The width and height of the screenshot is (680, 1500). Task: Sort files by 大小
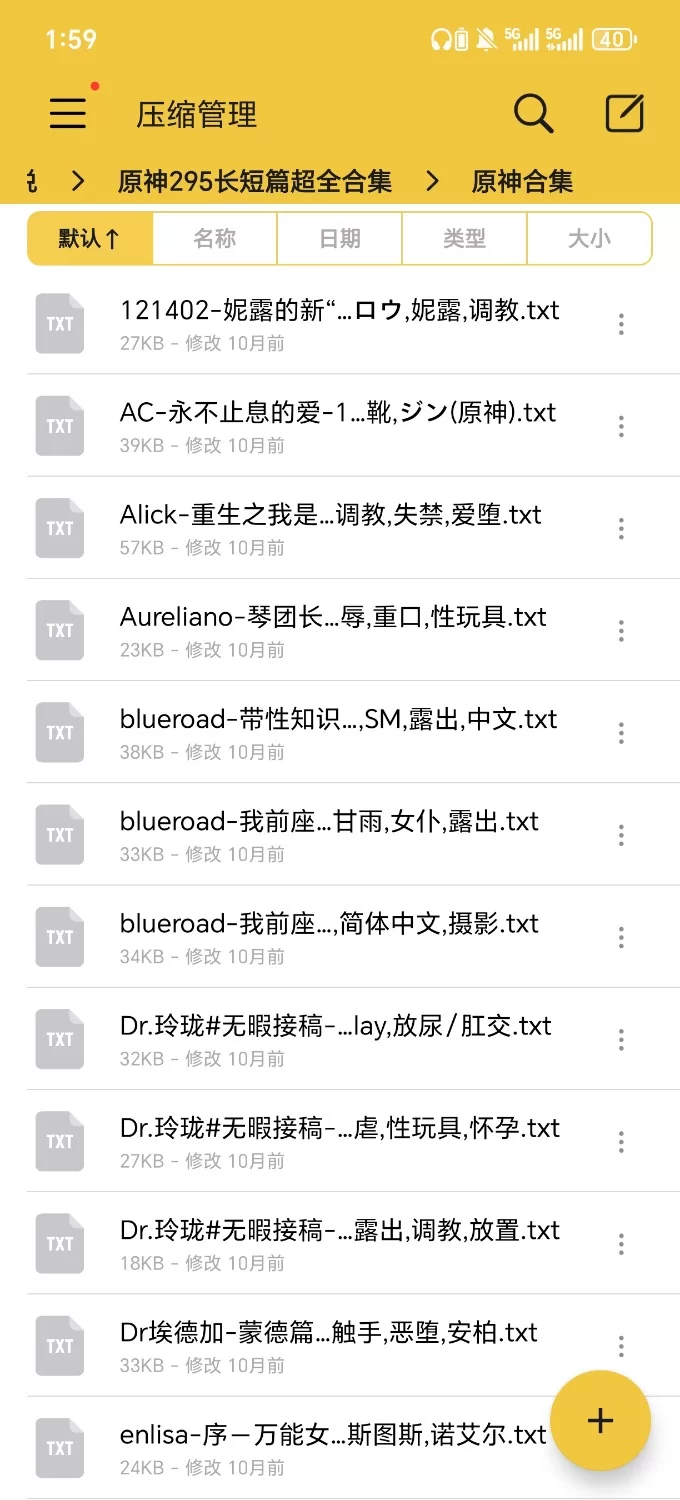click(x=589, y=238)
